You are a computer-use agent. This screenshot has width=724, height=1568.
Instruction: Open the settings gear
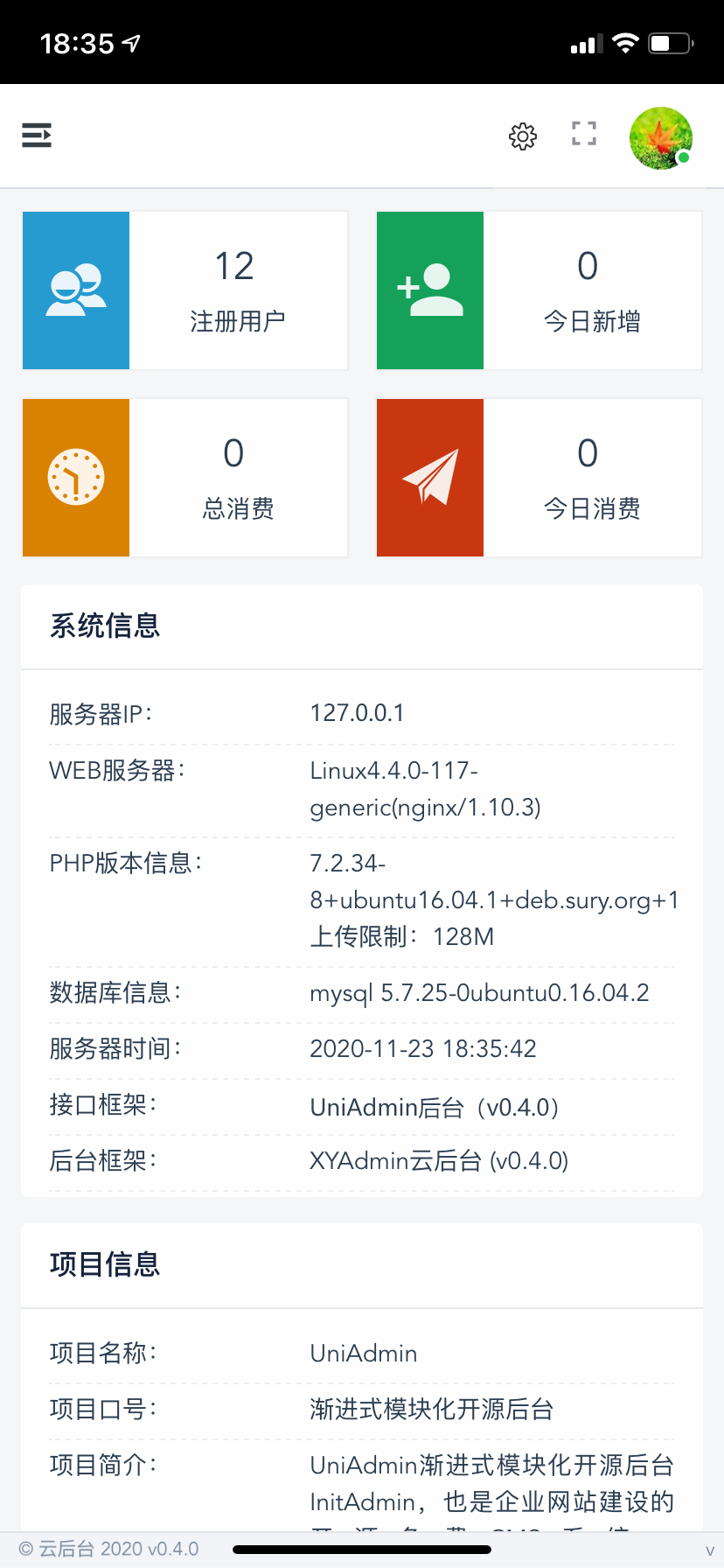523,136
